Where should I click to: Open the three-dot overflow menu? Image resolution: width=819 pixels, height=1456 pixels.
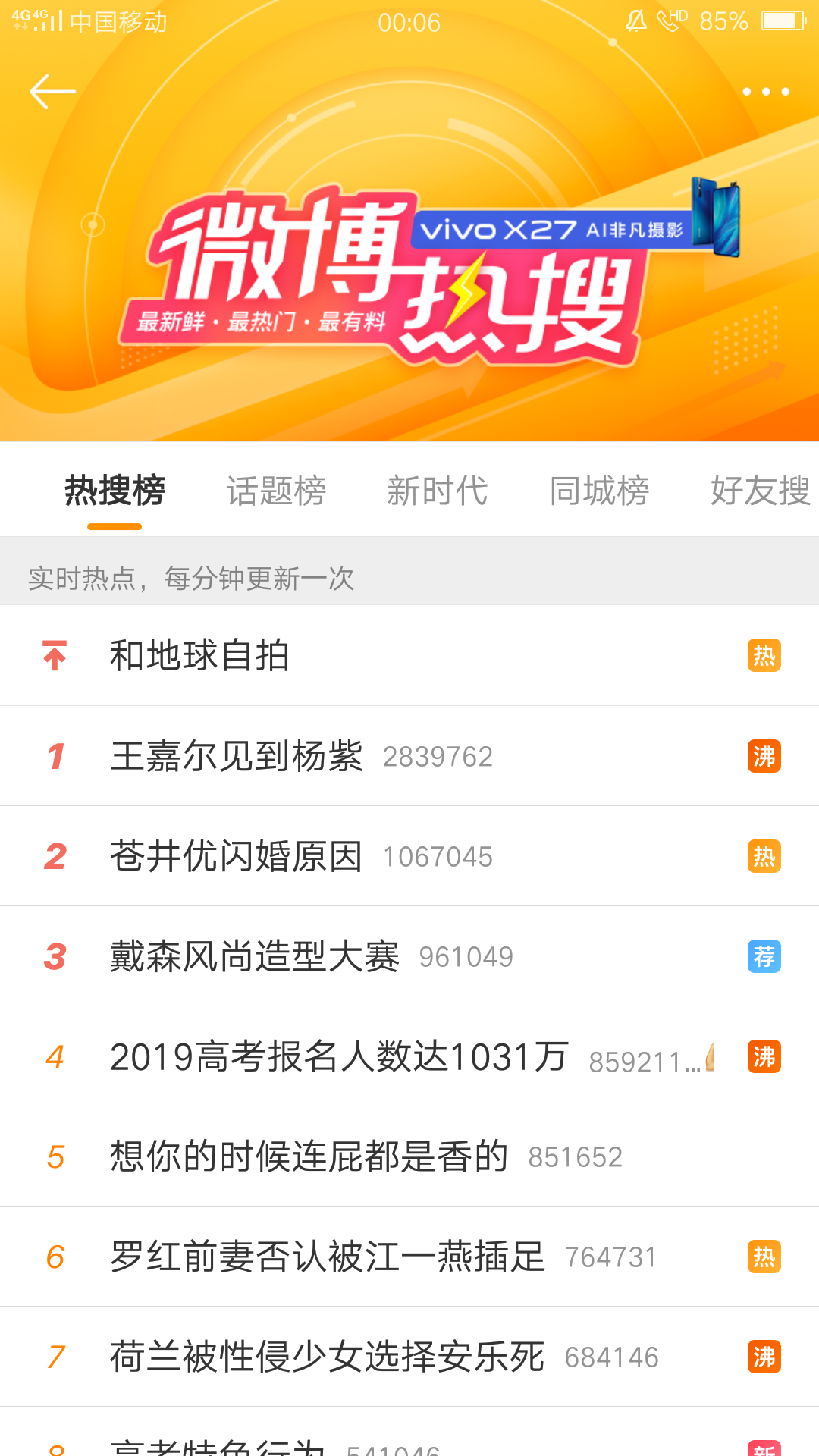point(766,92)
